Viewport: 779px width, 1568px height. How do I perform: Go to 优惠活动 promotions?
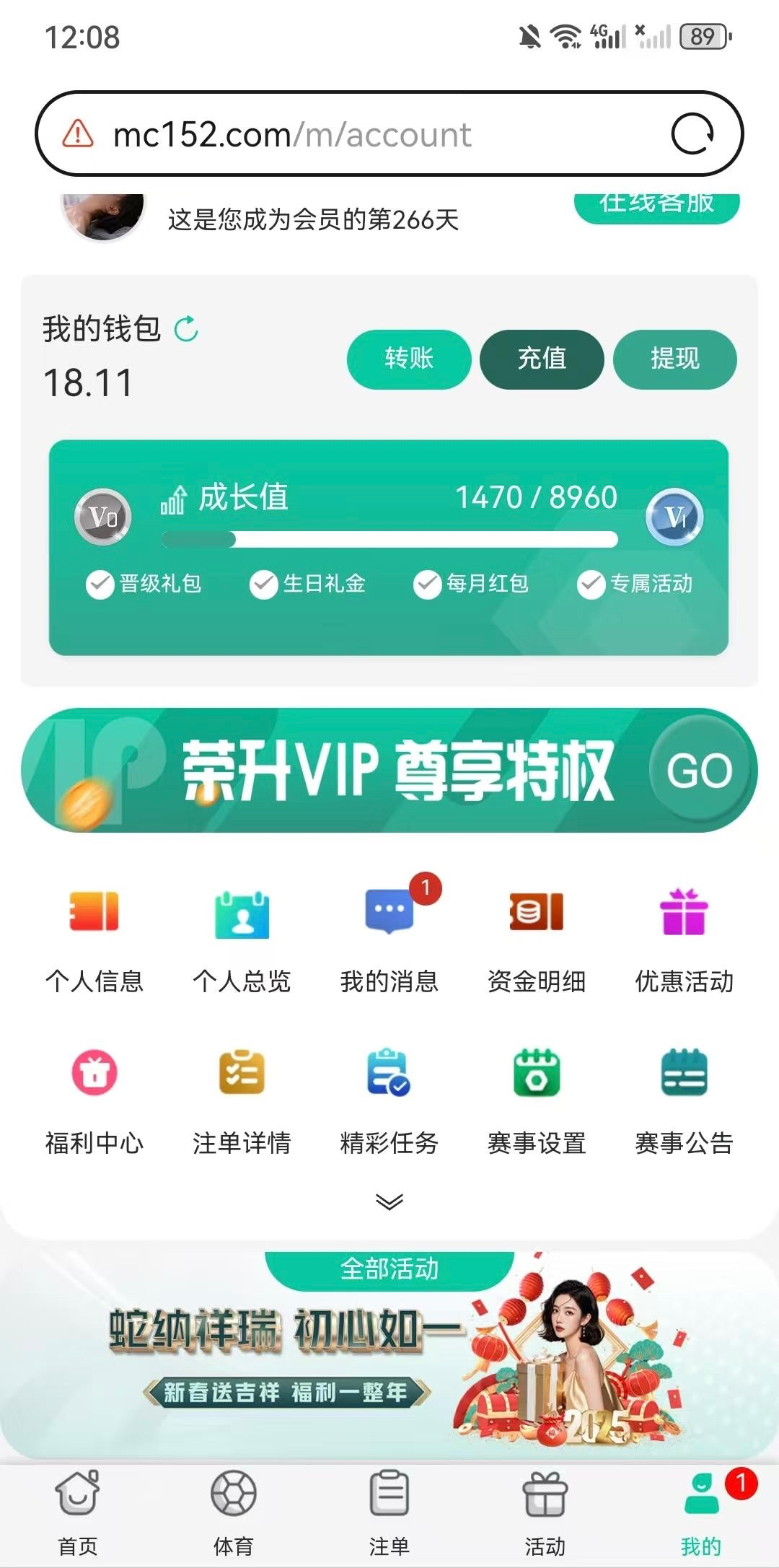coord(684,938)
